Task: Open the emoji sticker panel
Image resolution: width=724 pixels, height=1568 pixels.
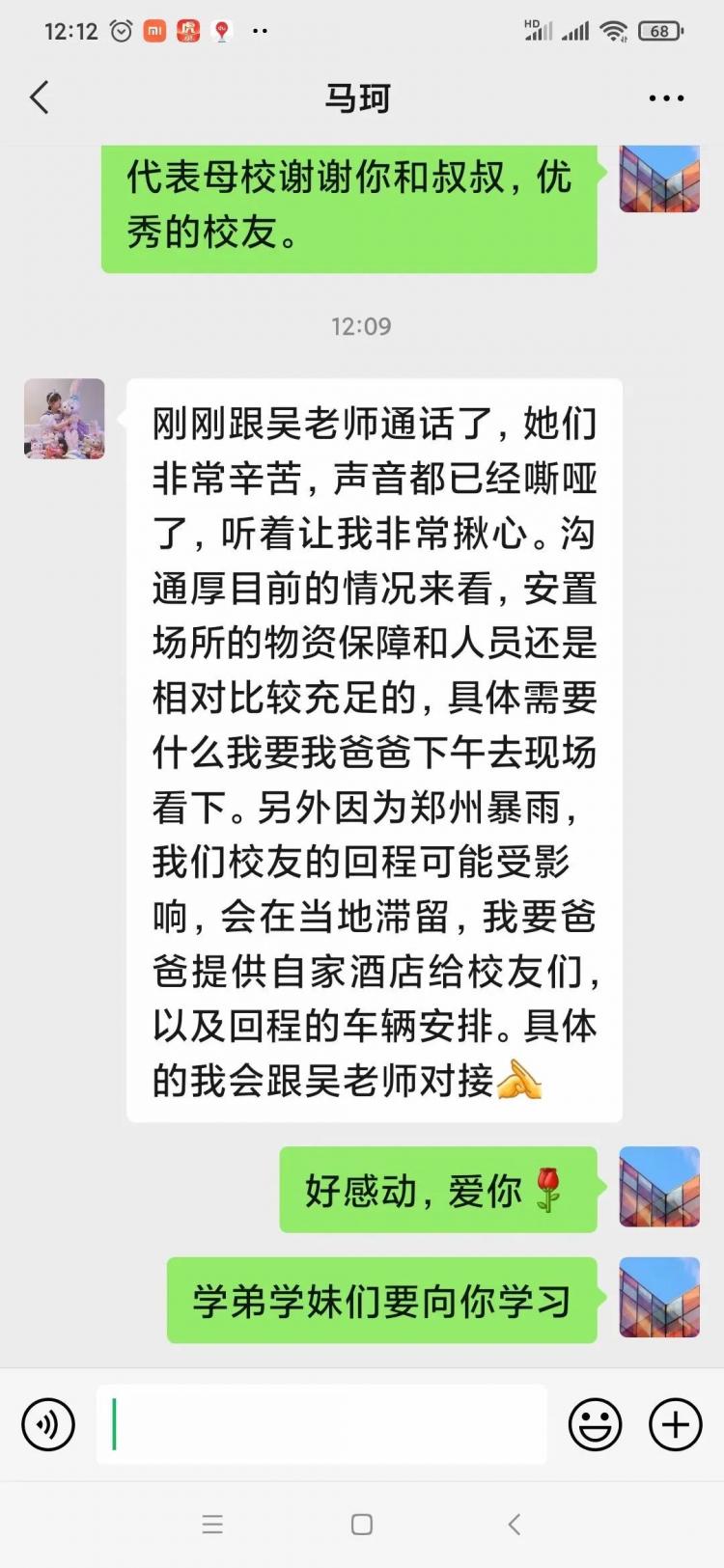Action: pos(595,1424)
